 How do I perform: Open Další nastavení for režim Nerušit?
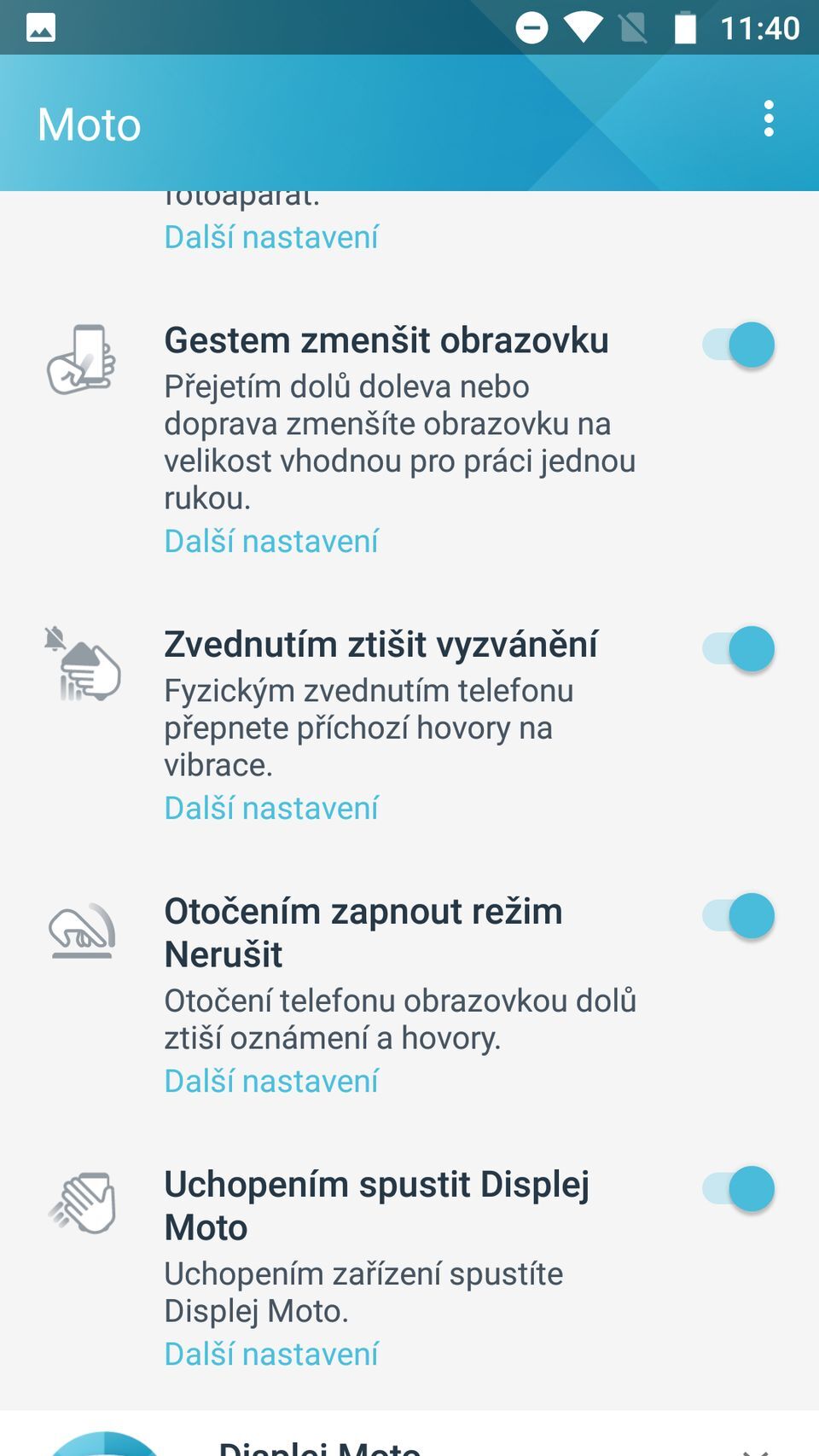[x=270, y=1080]
